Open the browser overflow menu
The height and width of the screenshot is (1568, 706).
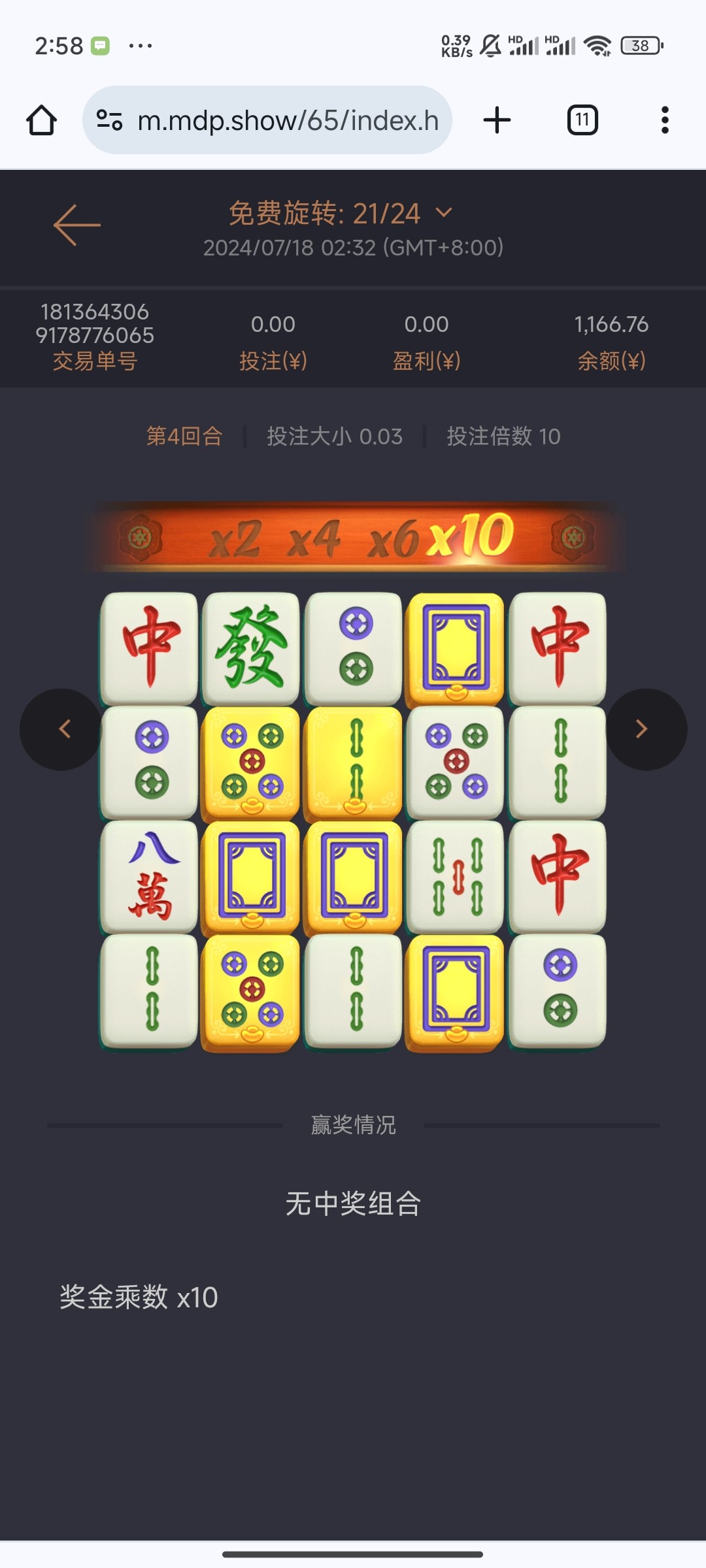664,120
